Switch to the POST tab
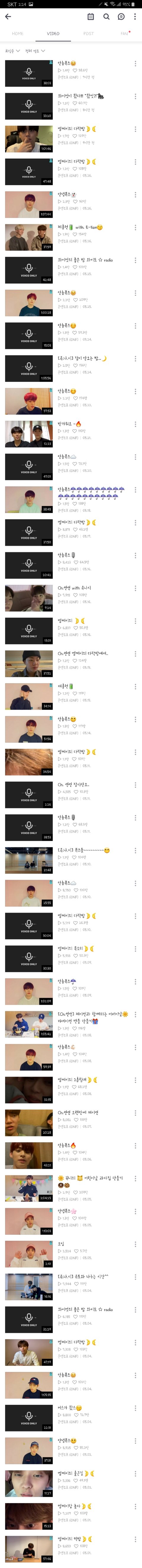The height and width of the screenshot is (1568, 142). coord(88,33)
